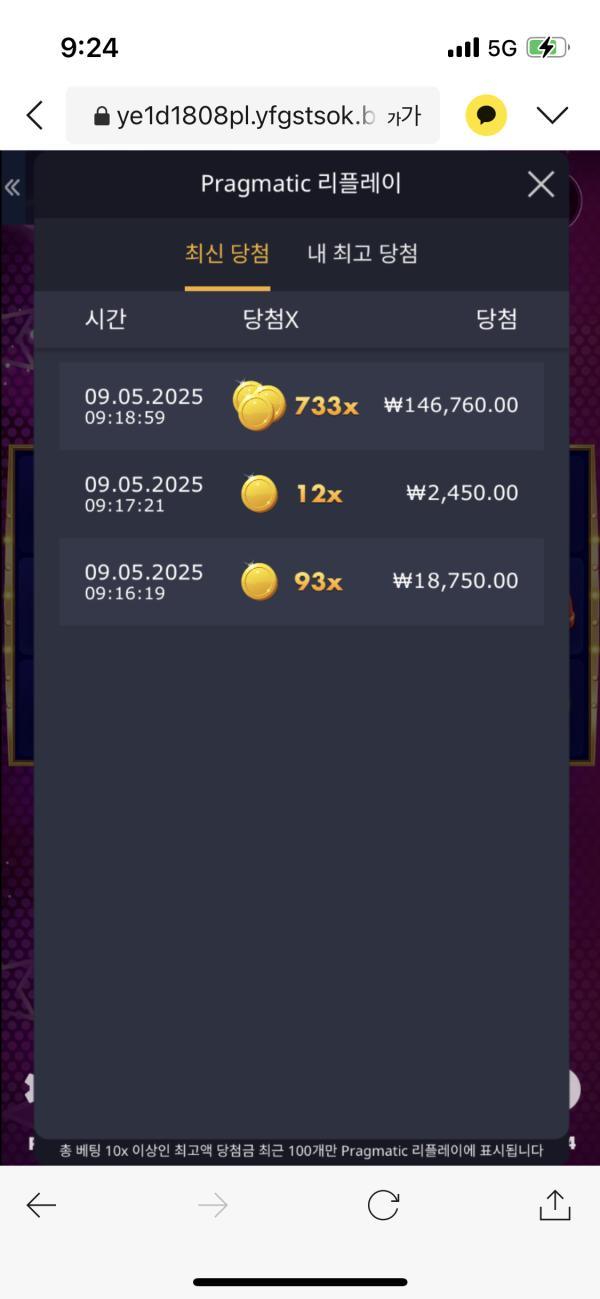Navigate back in browser toolbar
This screenshot has height=1299, width=600.
point(41,1206)
